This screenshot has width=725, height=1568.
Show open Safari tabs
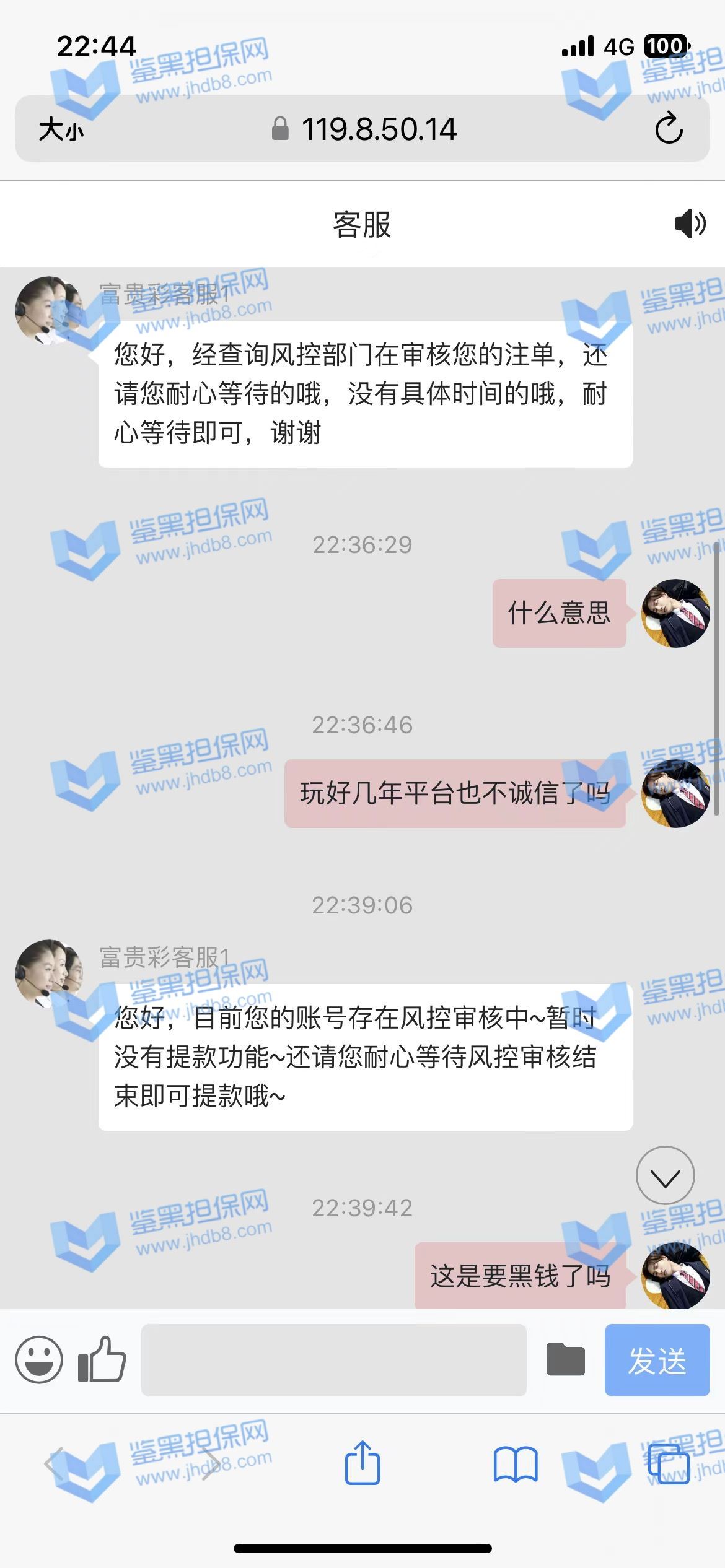pyautogui.click(x=669, y=1464)
